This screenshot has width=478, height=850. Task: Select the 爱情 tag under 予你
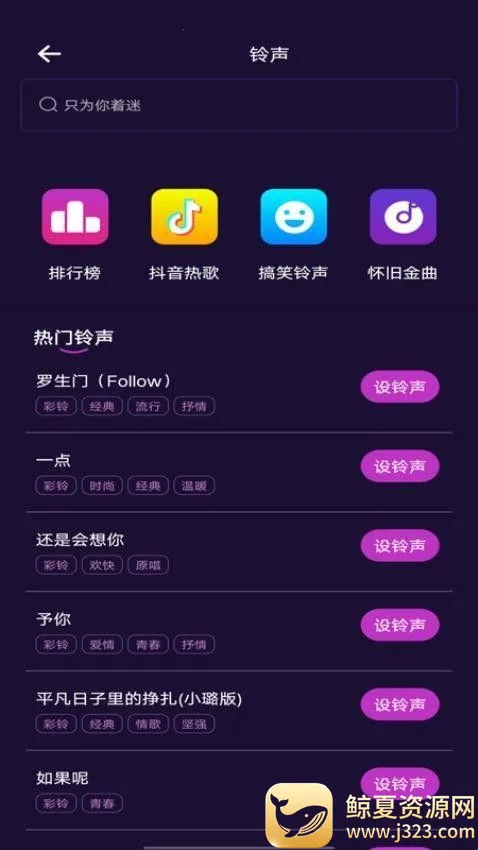pos(102,645)
